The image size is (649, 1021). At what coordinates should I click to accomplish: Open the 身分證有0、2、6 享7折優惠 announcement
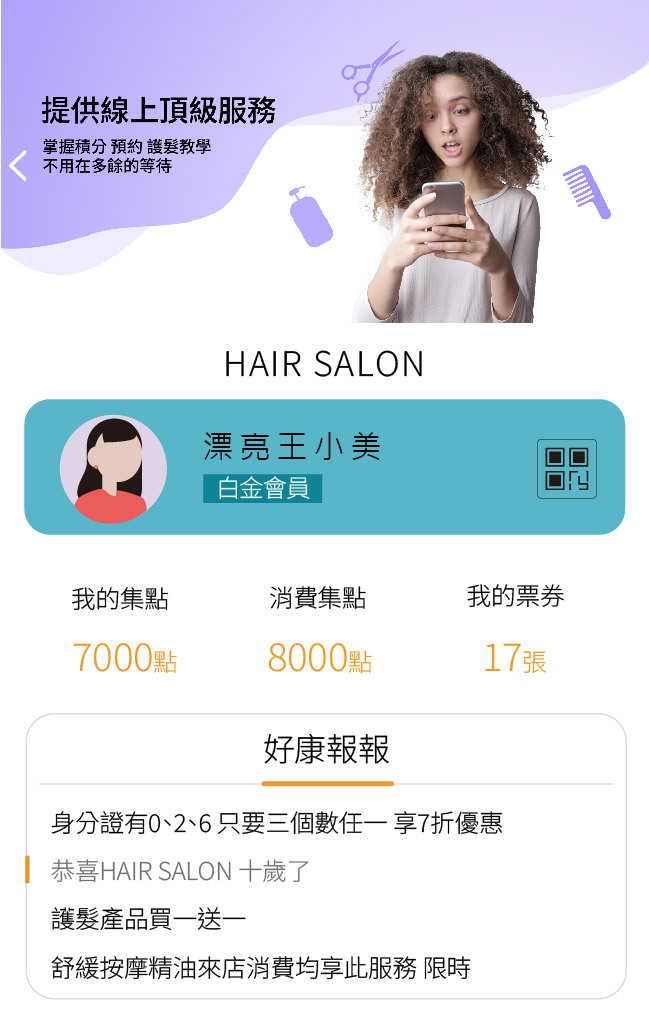[277, 824]
